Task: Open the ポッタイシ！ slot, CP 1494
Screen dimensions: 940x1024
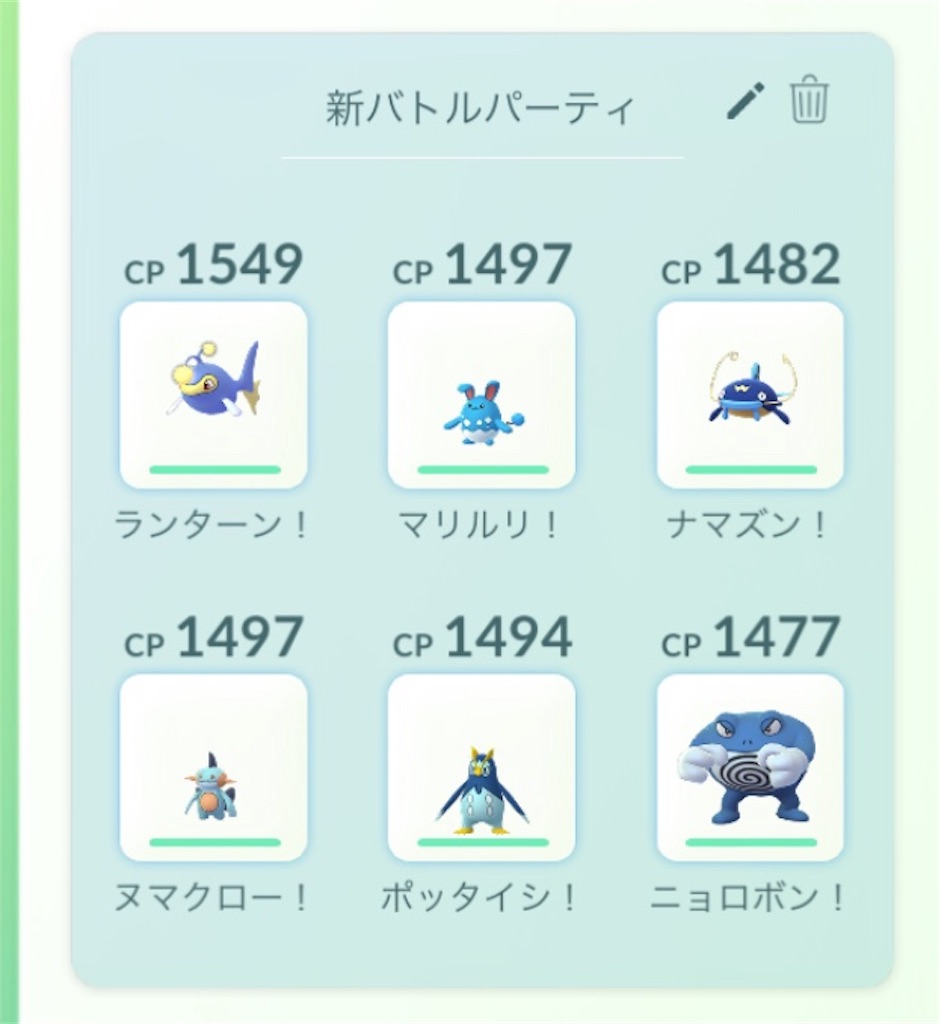Action: pyautogui.click(x=481, y=767)
